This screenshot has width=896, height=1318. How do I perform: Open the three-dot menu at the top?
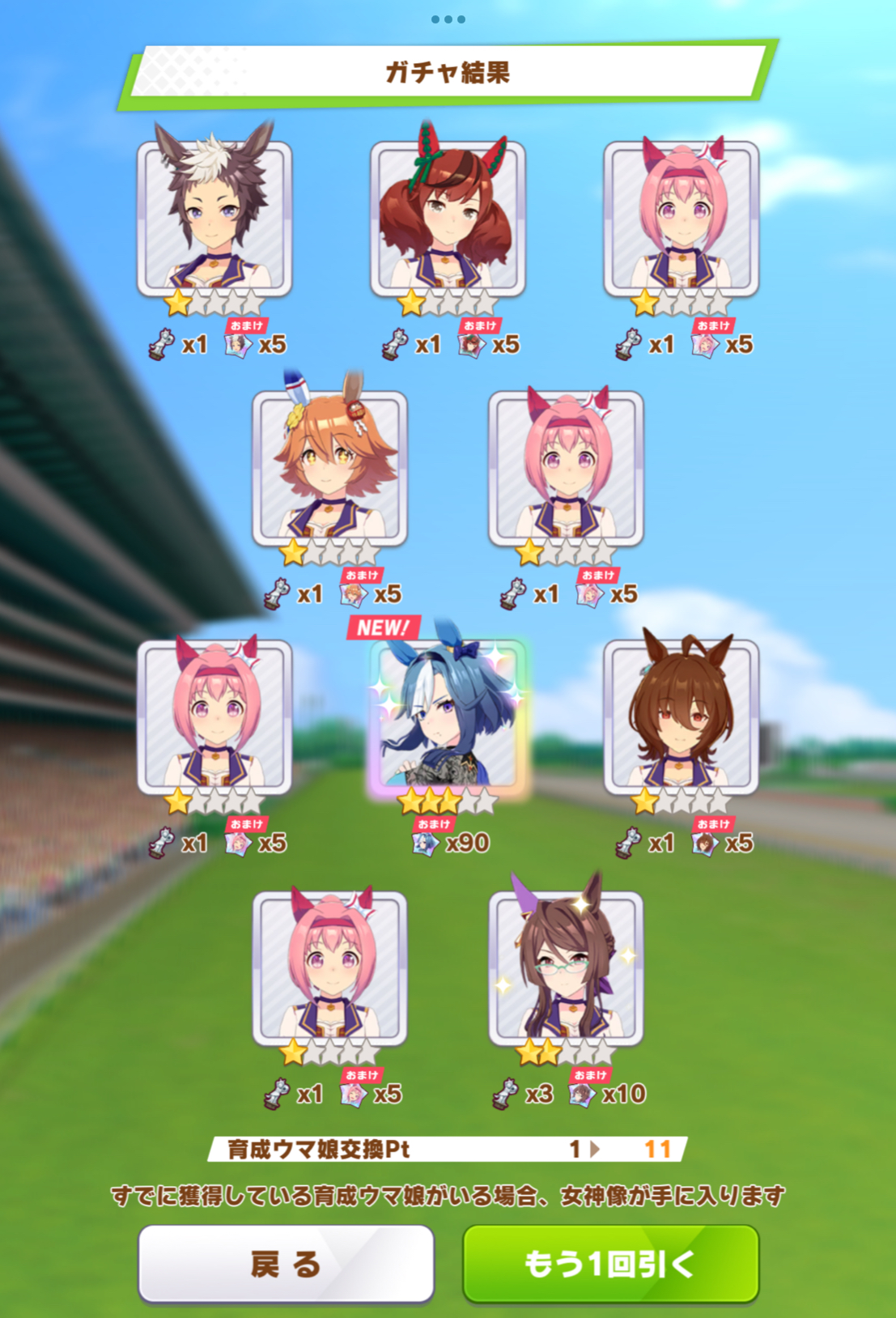pos(448,19)
